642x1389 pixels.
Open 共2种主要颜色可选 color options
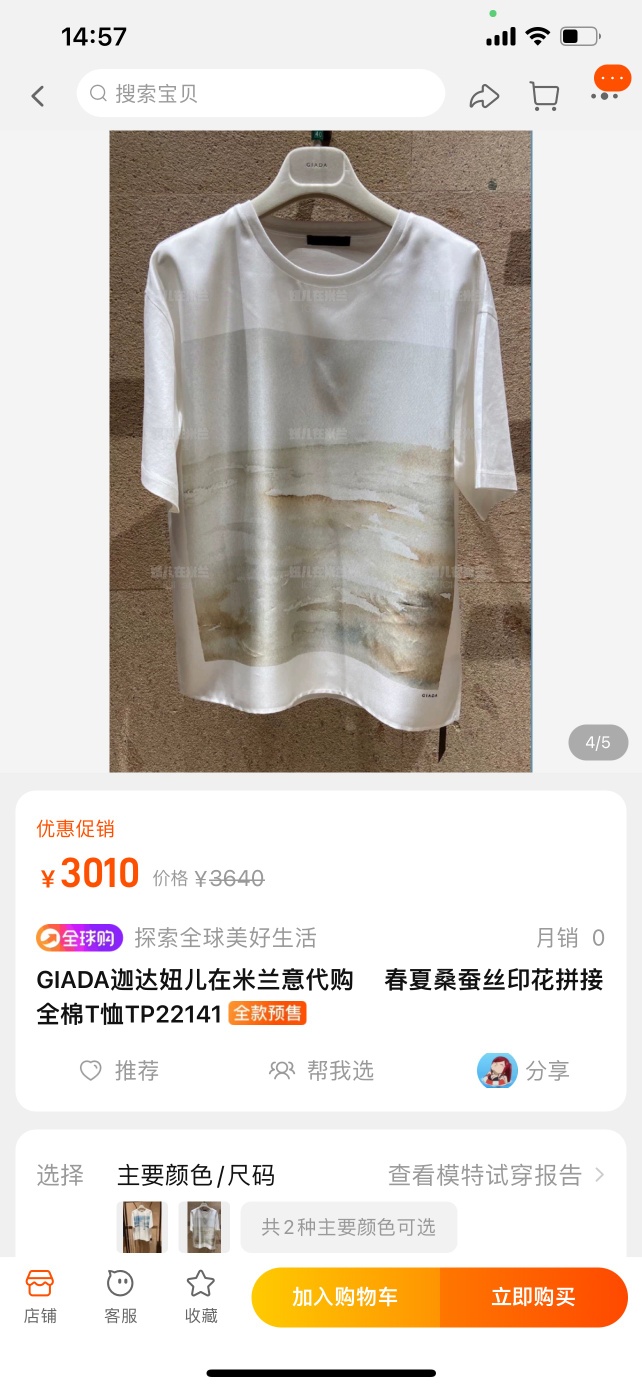348,1227
